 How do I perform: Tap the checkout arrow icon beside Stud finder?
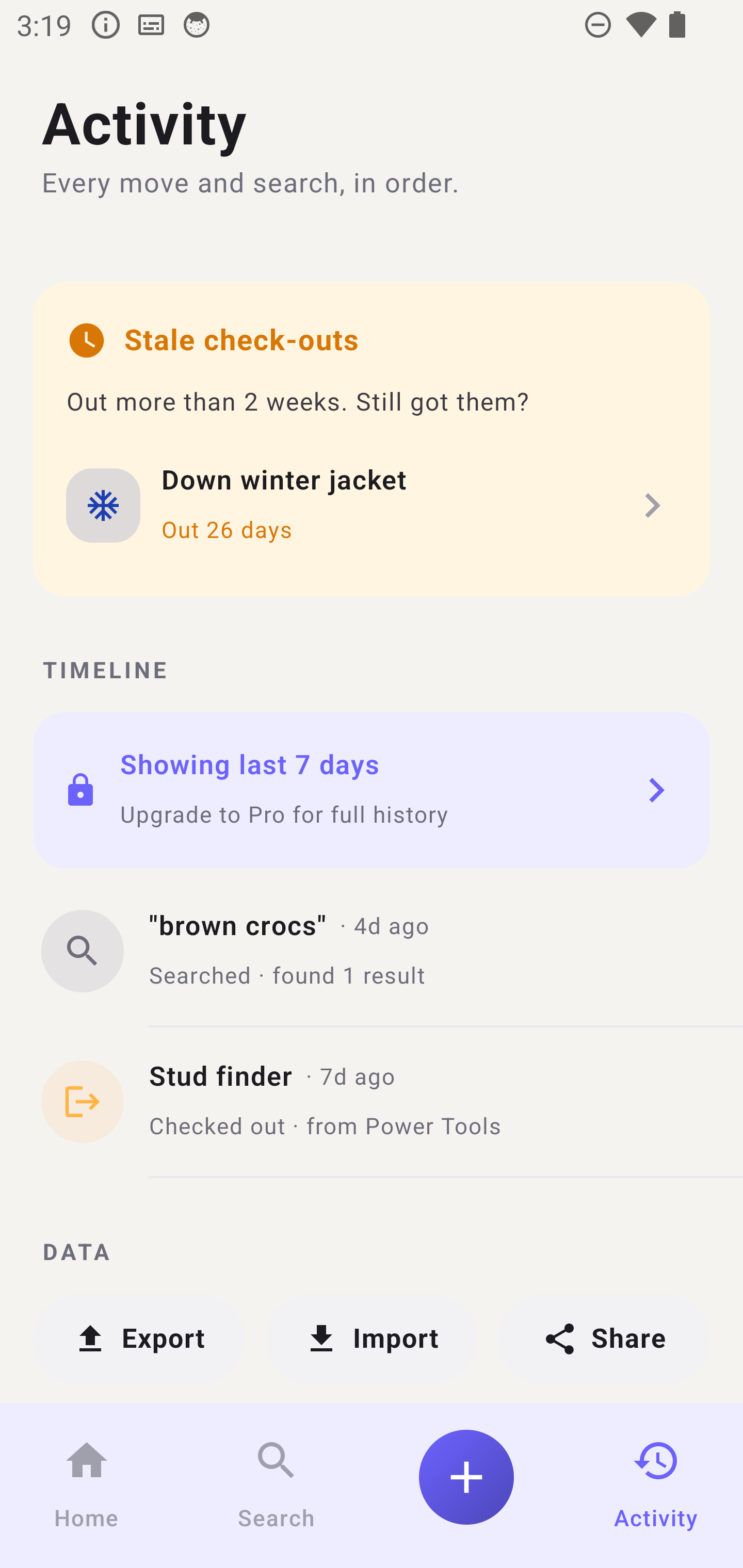coord(82,1102)
